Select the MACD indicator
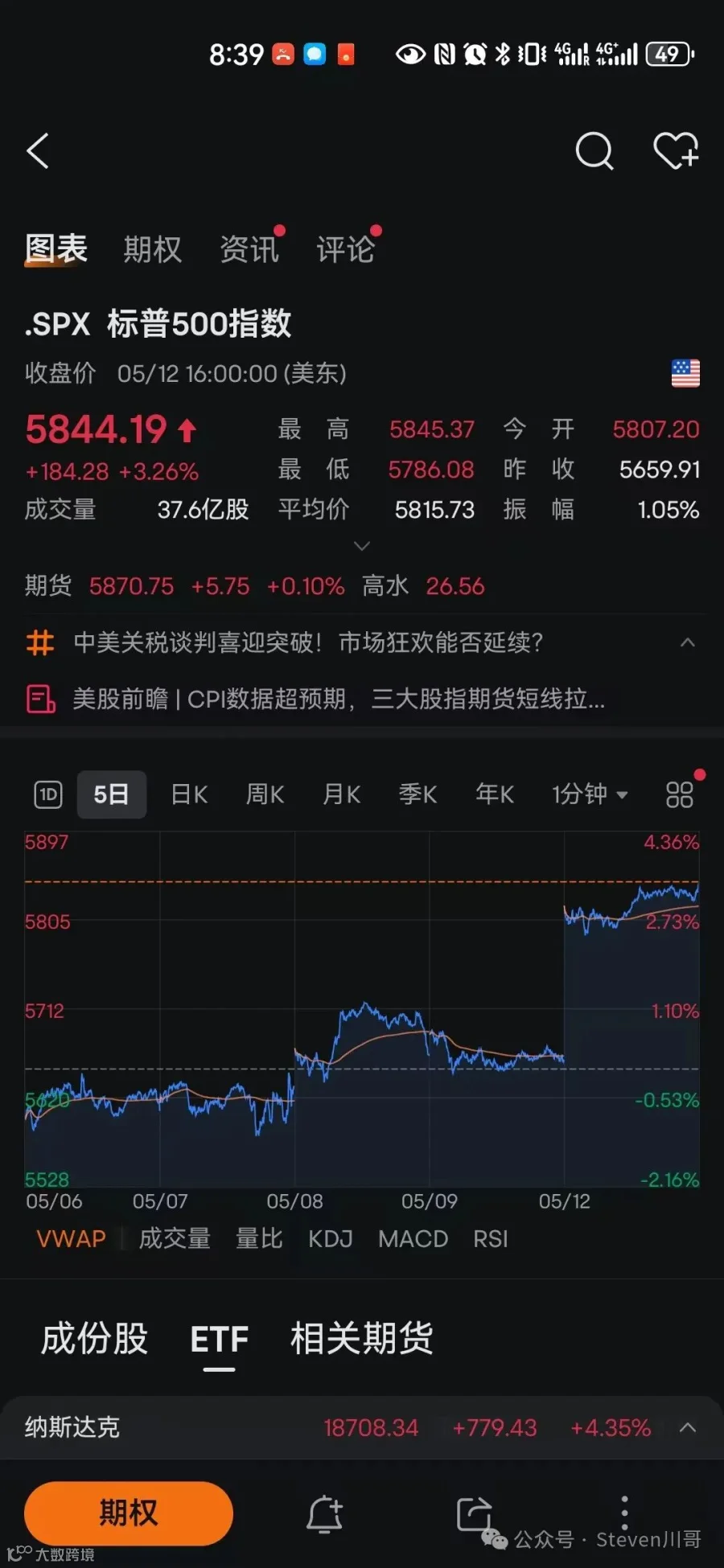724x1568 pixels. click(413, 1238)
